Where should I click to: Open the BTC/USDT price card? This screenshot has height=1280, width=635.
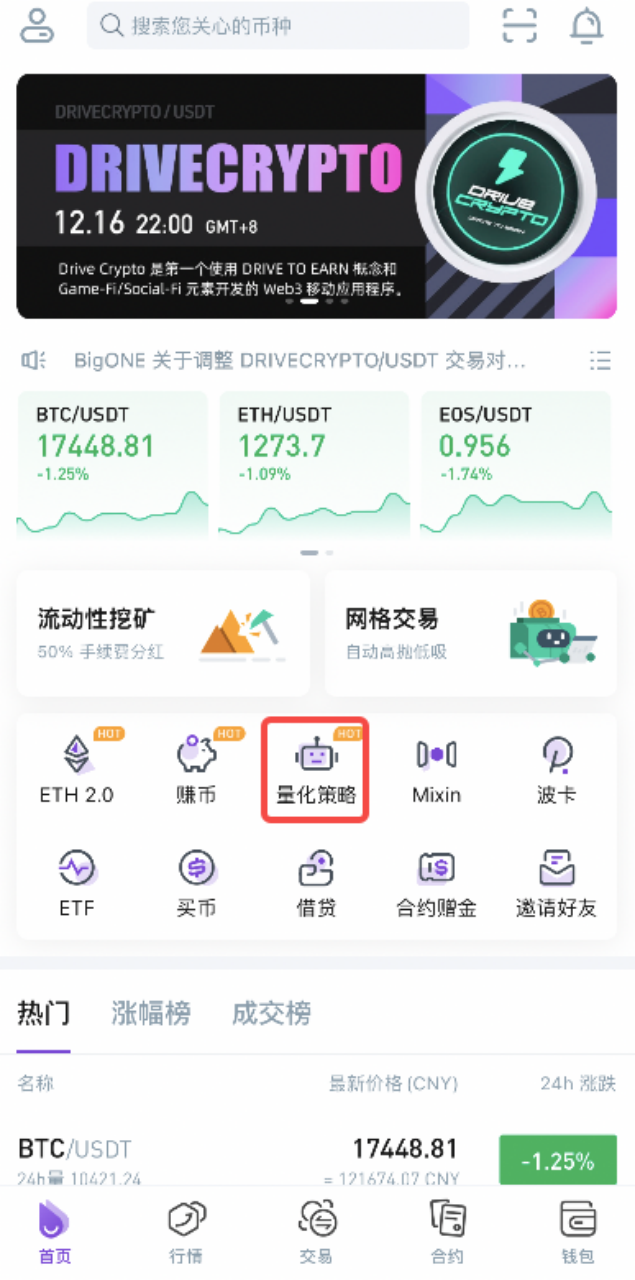(x=112, y=463)
